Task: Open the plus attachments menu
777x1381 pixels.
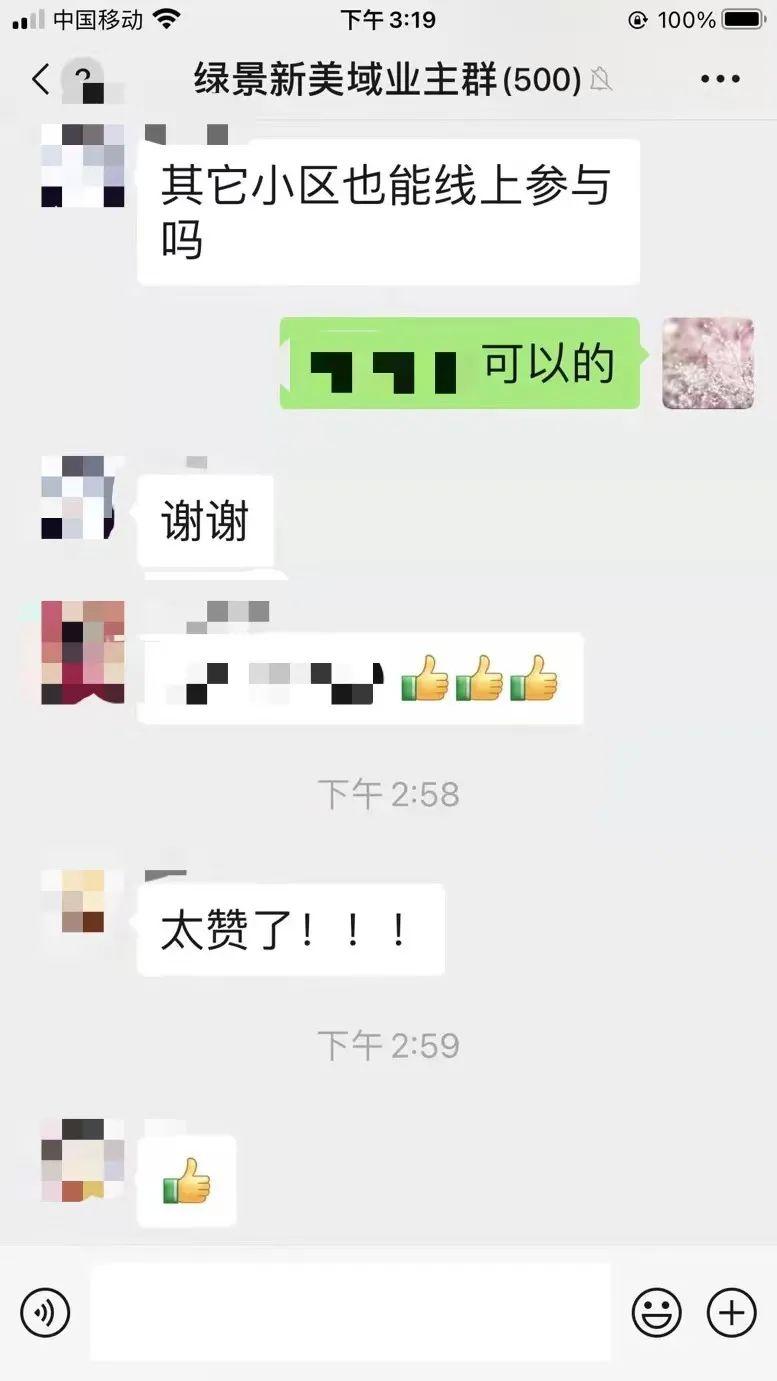Action: [x=731, y=1313]
